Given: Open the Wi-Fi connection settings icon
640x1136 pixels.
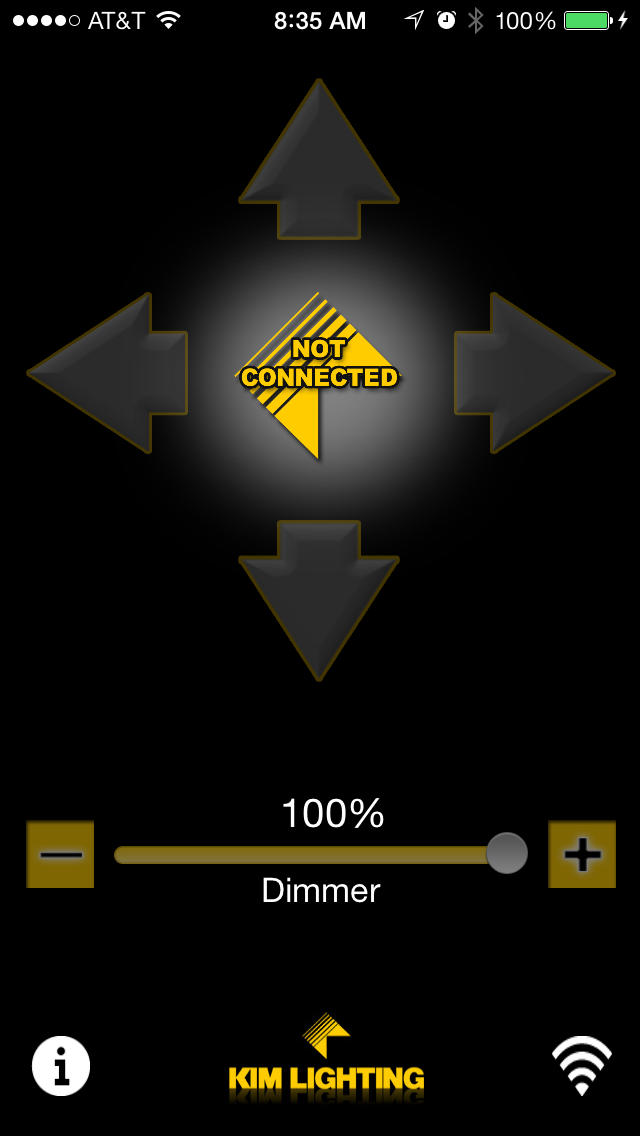Looking at the screenshot, I should tap(582, 1065).
